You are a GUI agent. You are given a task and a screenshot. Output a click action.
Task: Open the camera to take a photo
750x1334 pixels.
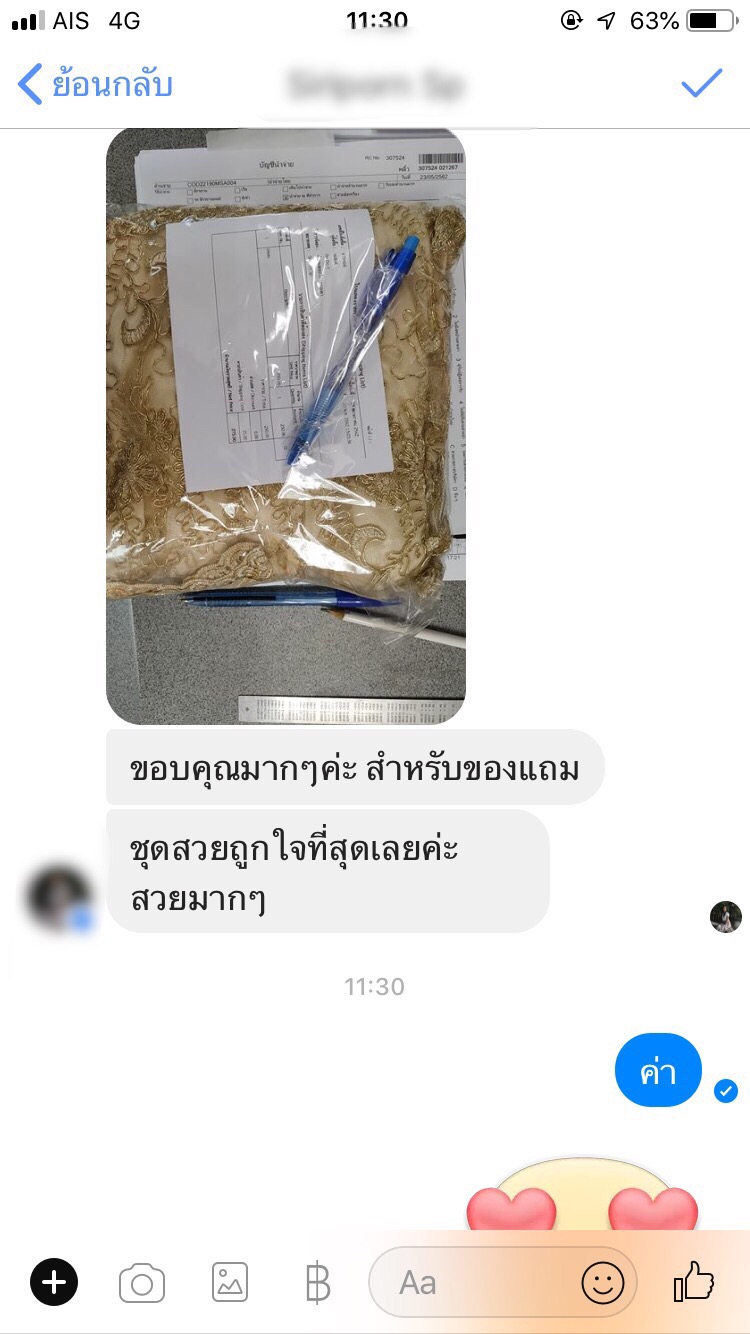coord(142,1282)
